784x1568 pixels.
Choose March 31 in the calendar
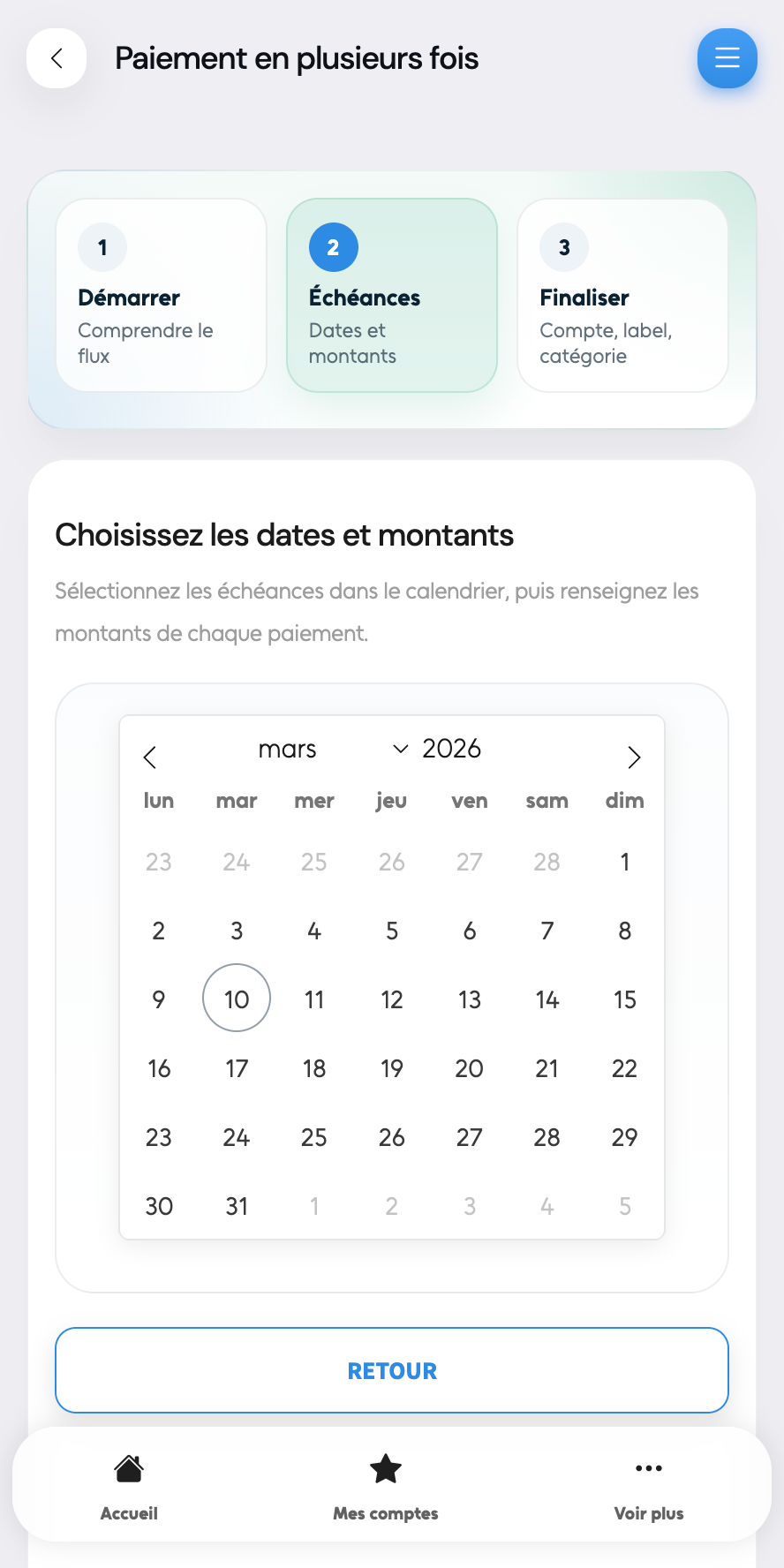tap(237, 1205)
